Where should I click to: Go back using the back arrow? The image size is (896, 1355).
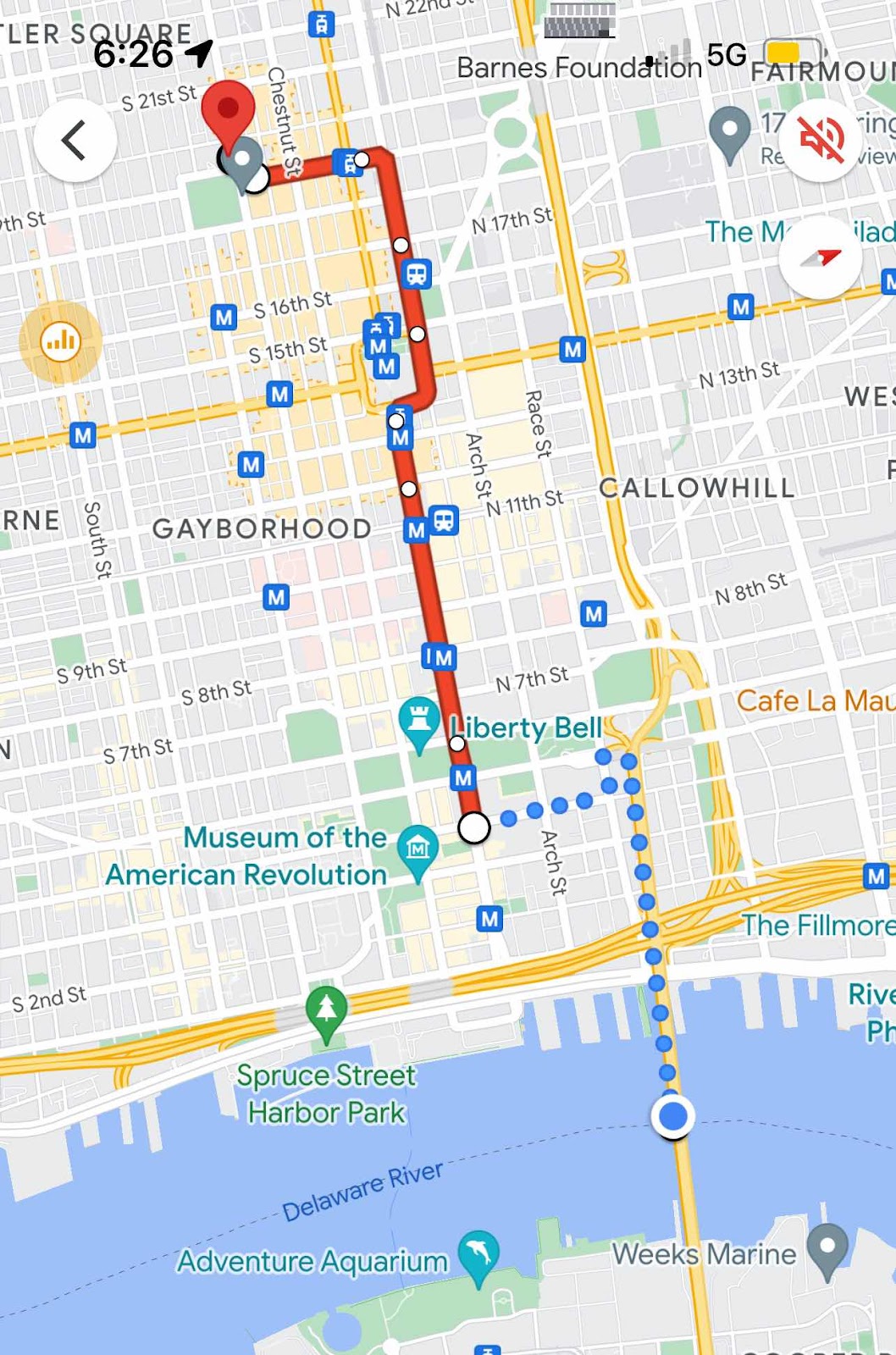pos(75,141)
